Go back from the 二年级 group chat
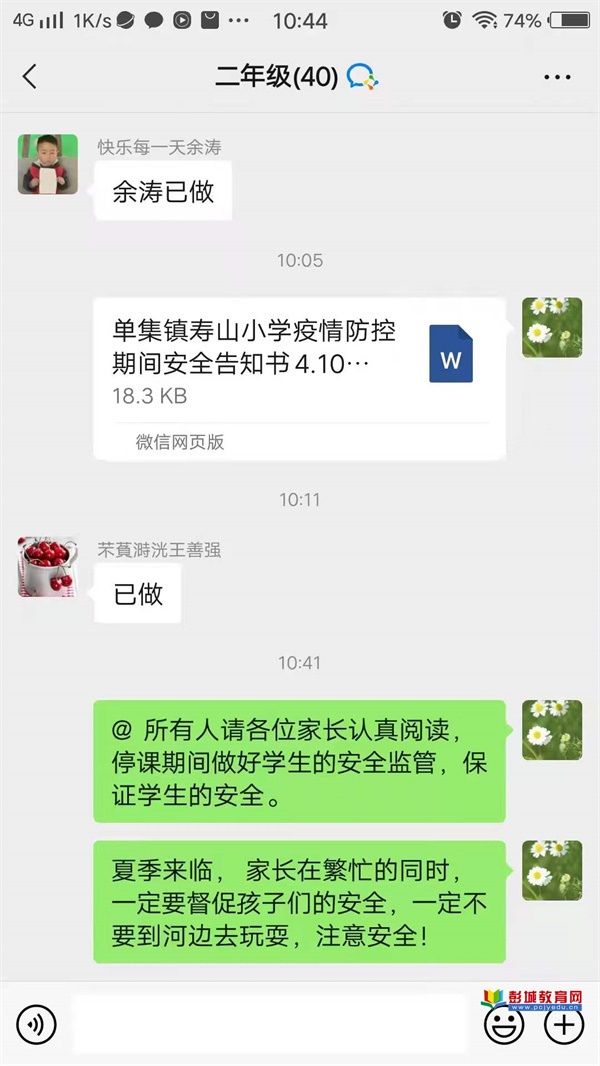The height and width of the screenshot is (1066, 600). pos(29,77)
